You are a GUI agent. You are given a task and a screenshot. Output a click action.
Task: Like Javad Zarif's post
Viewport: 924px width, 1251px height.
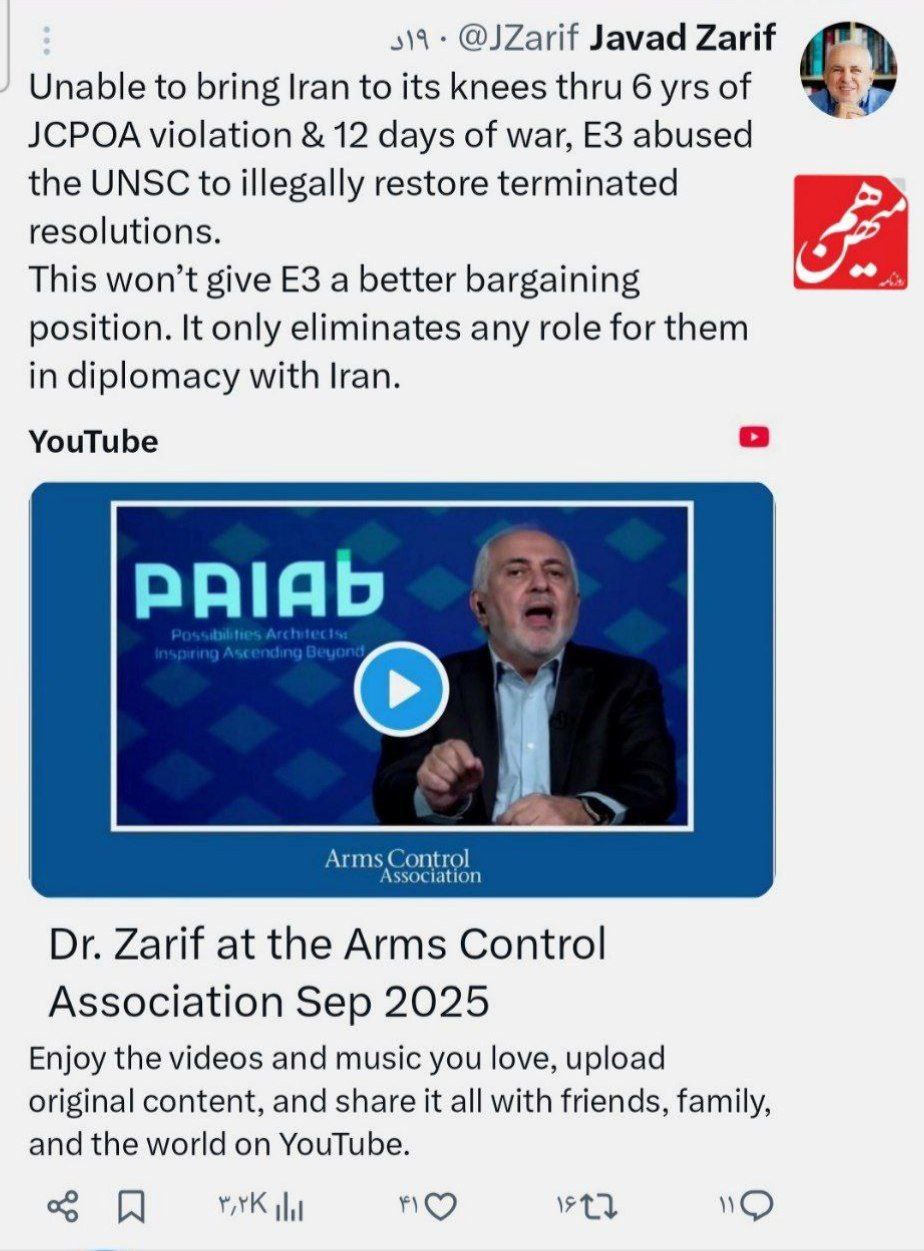pyautogui.click(x=427, y=1207)
